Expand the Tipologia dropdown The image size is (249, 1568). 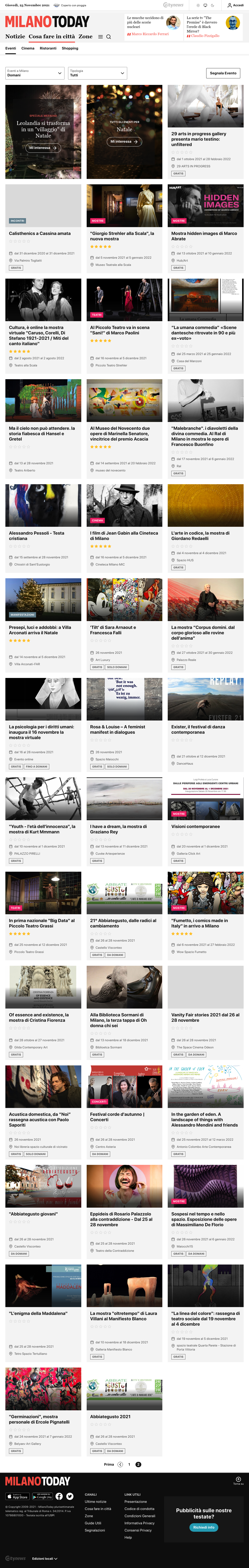tap(97, 73)
